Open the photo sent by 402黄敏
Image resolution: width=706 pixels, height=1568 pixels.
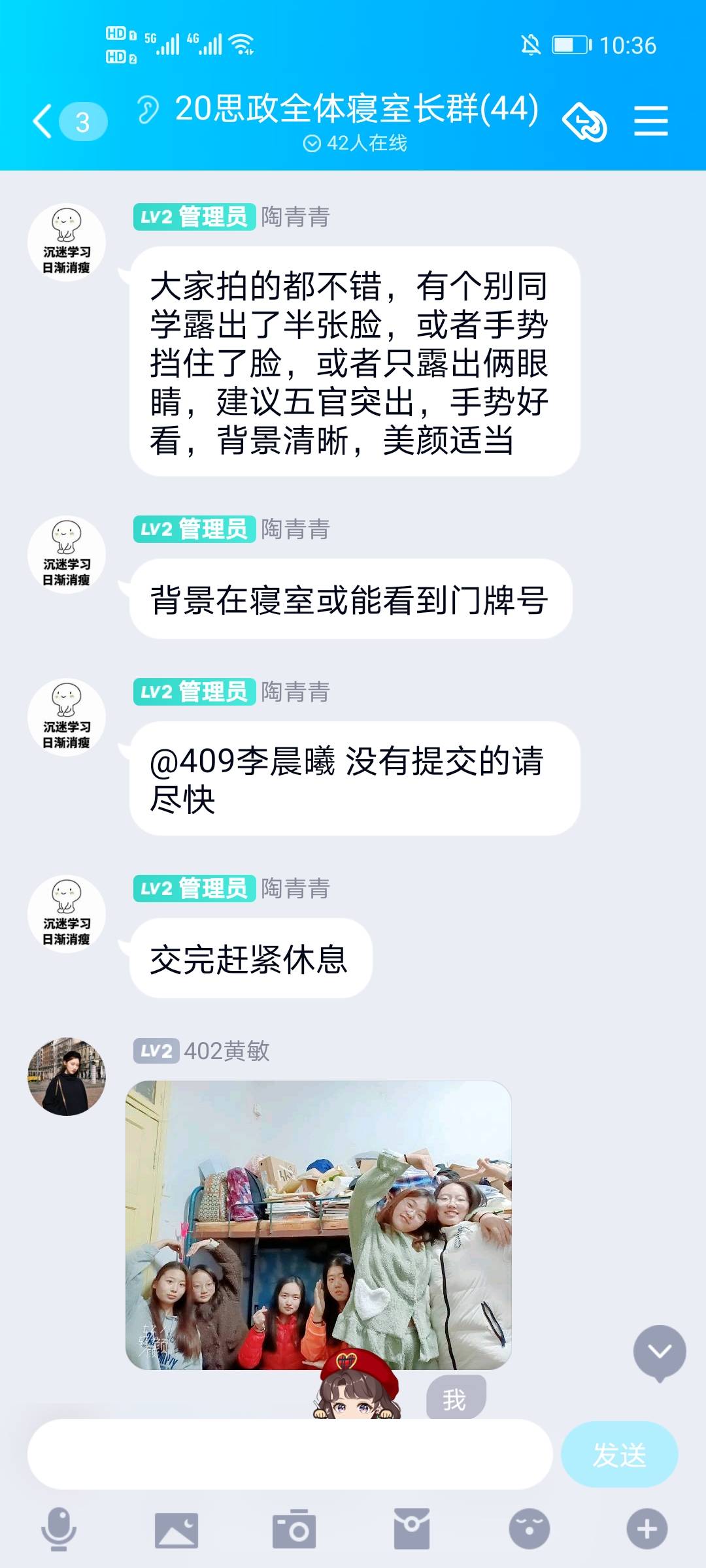tap(318, 1225)
